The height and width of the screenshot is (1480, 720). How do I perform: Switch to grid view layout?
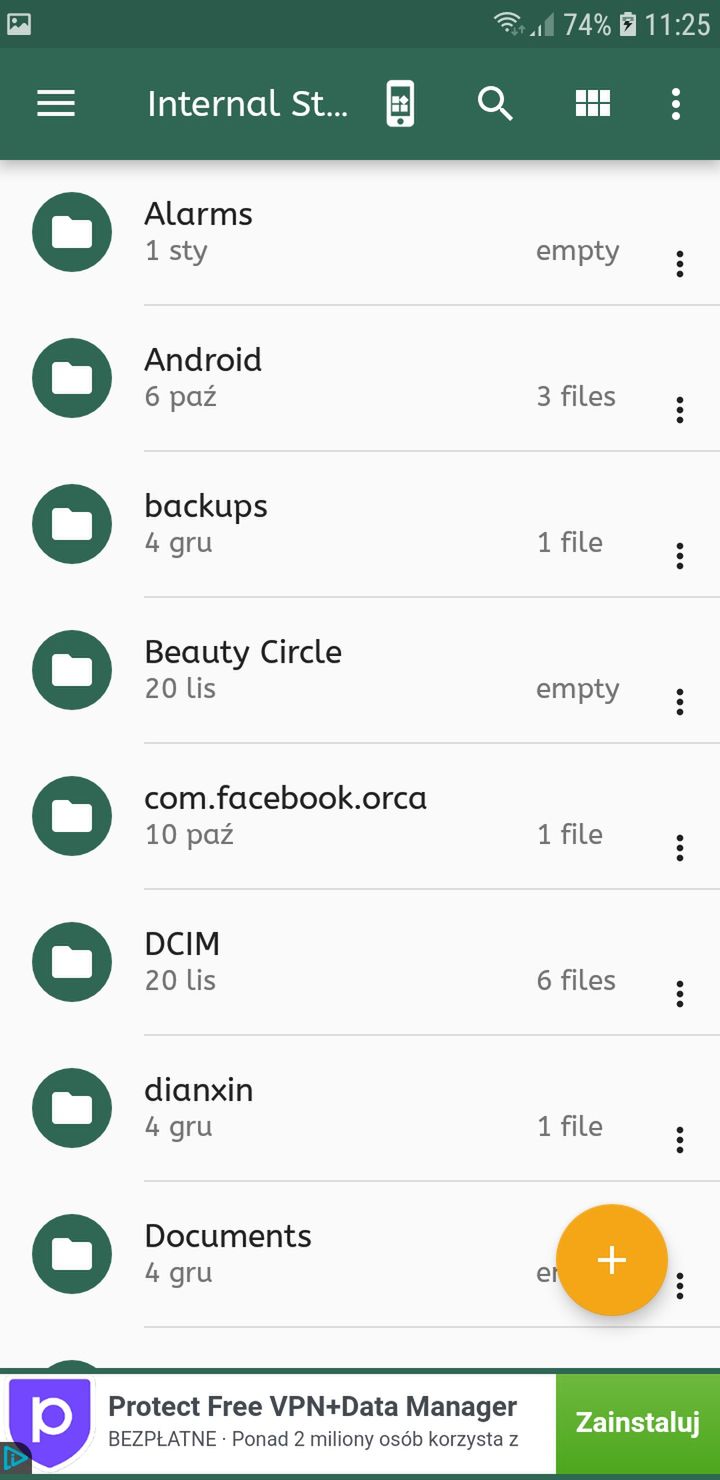(593, 104)
